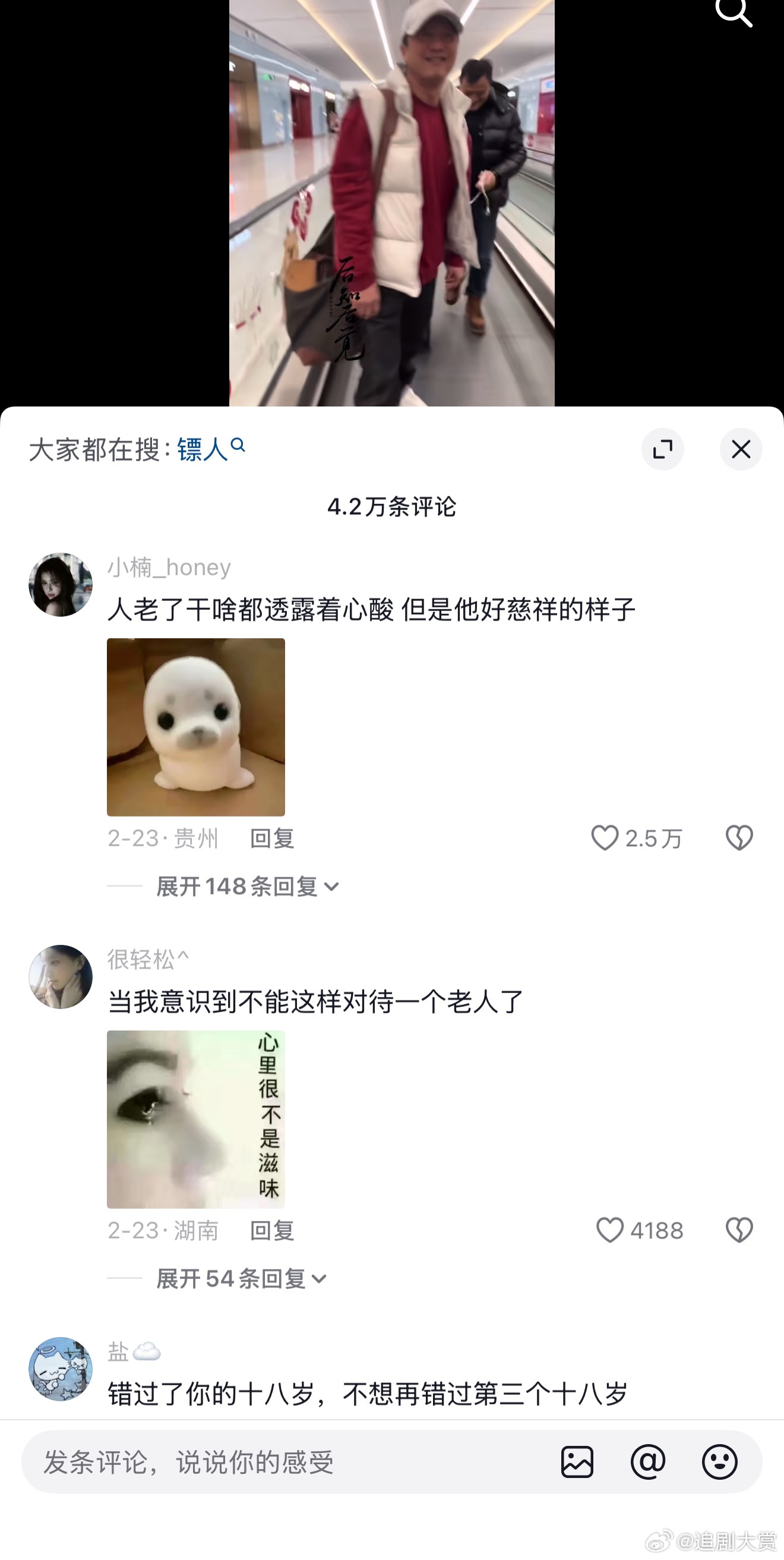
Task: Expand the 54 replies under second comment
Action: coord(232,1279)
